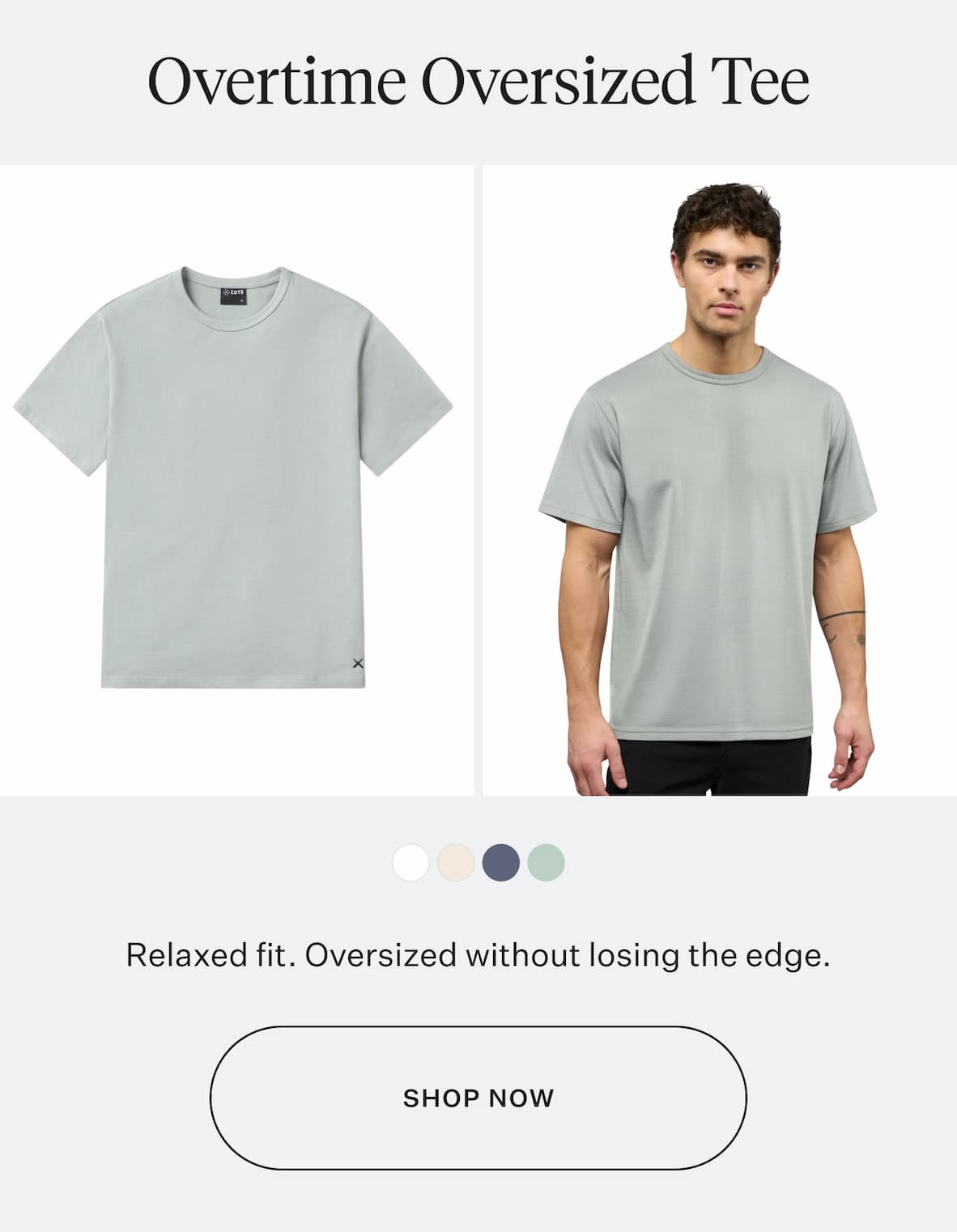The width and height of the screenshot is (957, 1232).
Task: Click the swatch row beneath the photos
Action: coord(478,863)
